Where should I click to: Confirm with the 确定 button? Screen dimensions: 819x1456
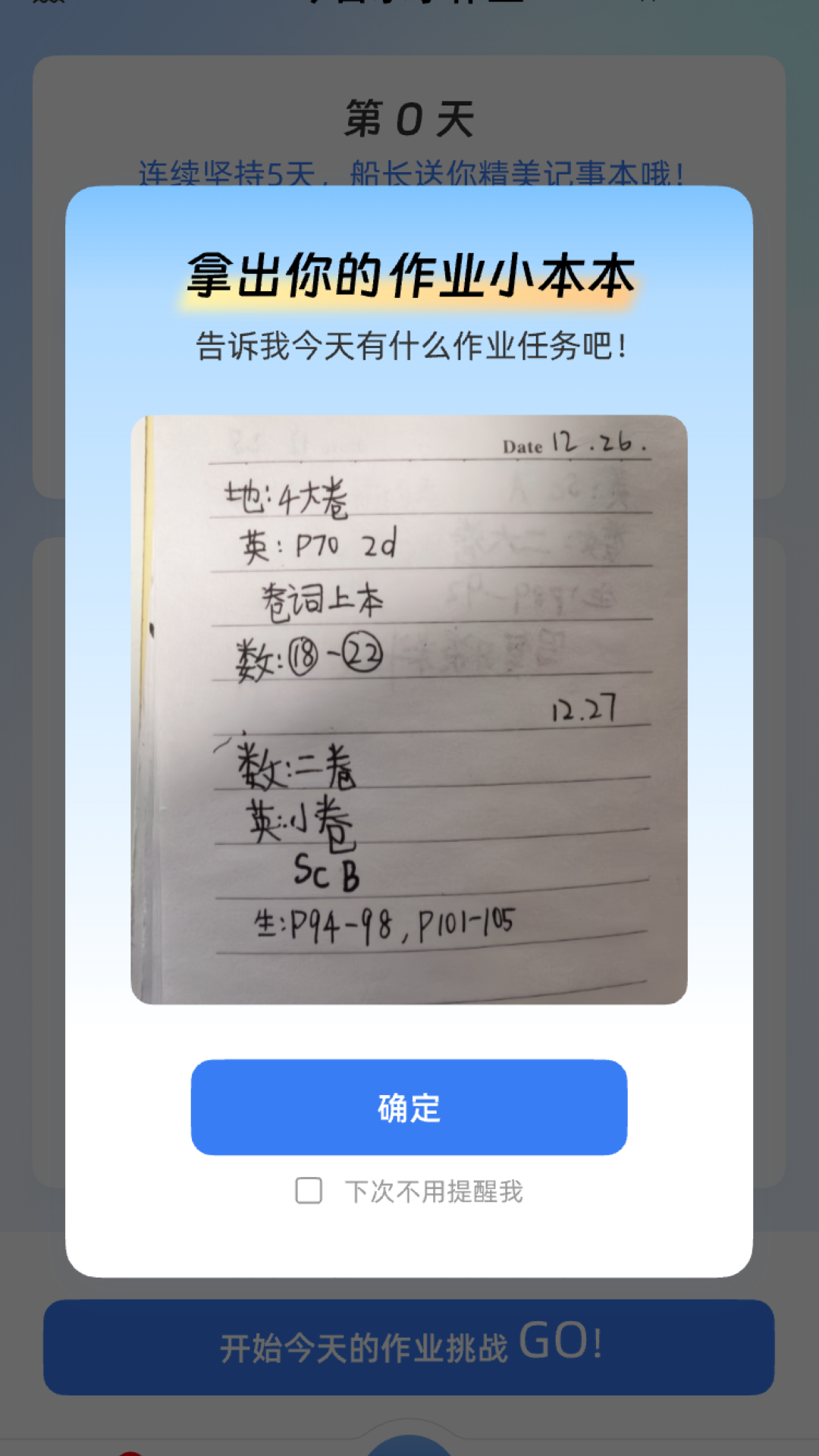(409, 1107)
